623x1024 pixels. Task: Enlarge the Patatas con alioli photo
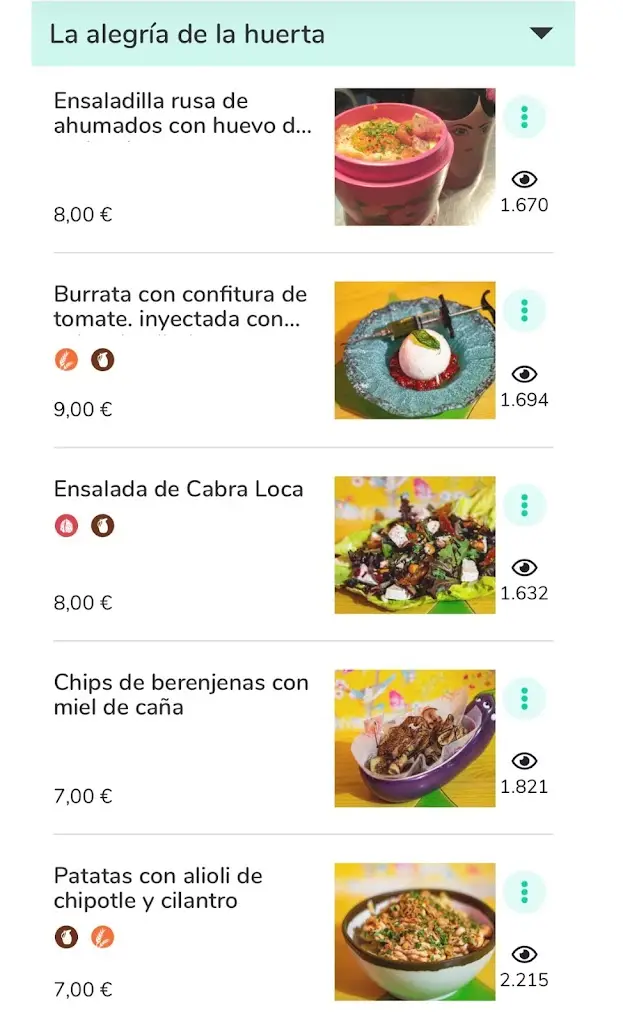(414, 931)
